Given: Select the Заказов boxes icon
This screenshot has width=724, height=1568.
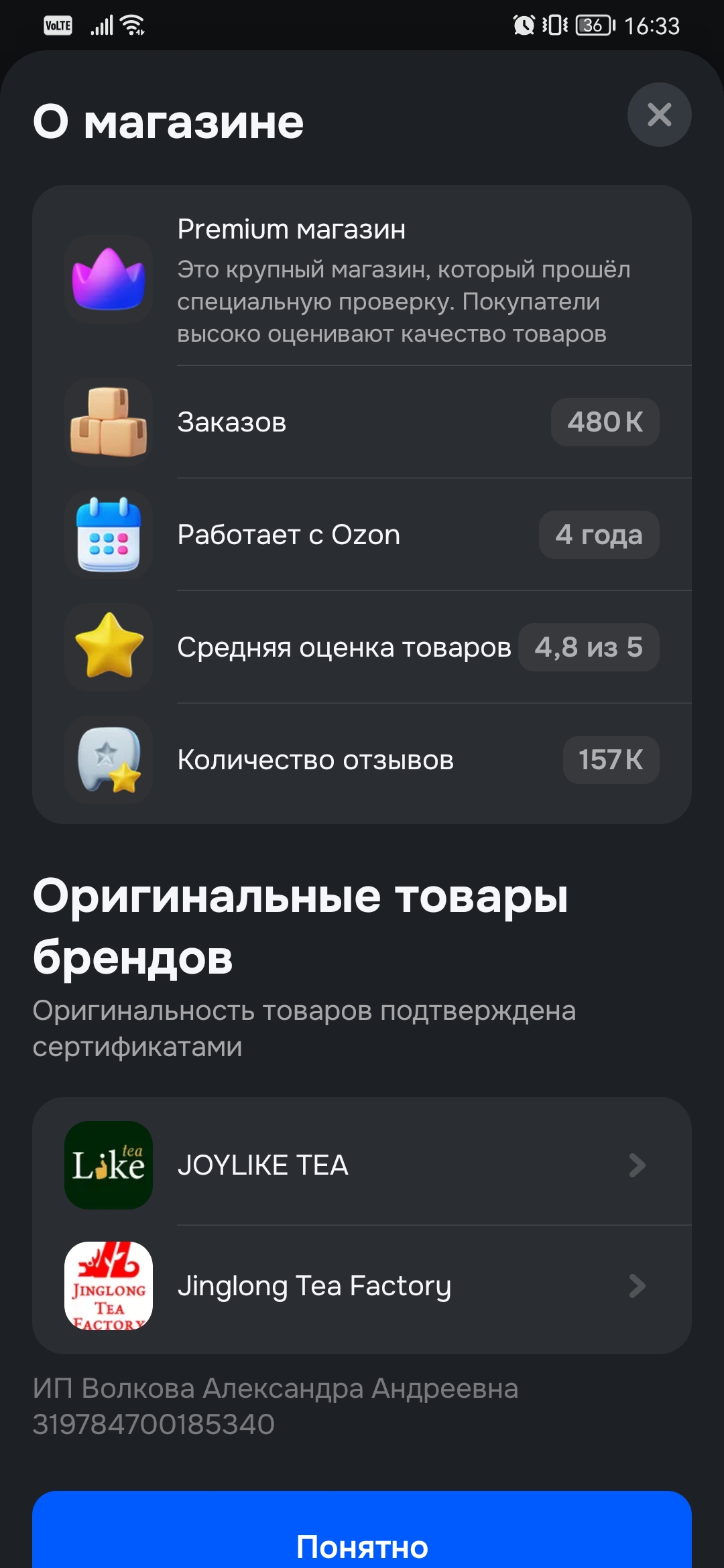Looking at the screenshot, I should click(109, 421).
